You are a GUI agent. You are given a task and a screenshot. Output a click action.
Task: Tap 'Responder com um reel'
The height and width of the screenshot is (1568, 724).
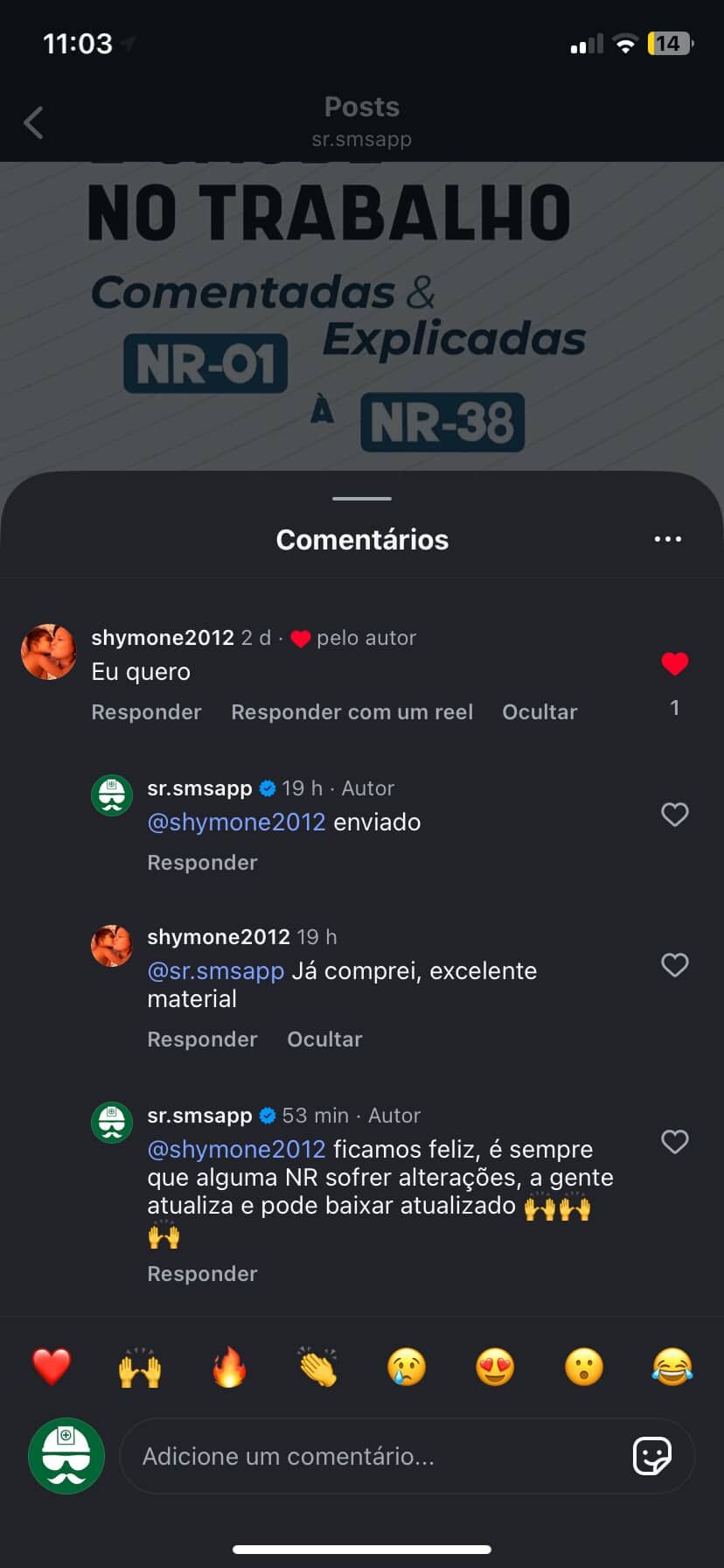click(352, 712)
